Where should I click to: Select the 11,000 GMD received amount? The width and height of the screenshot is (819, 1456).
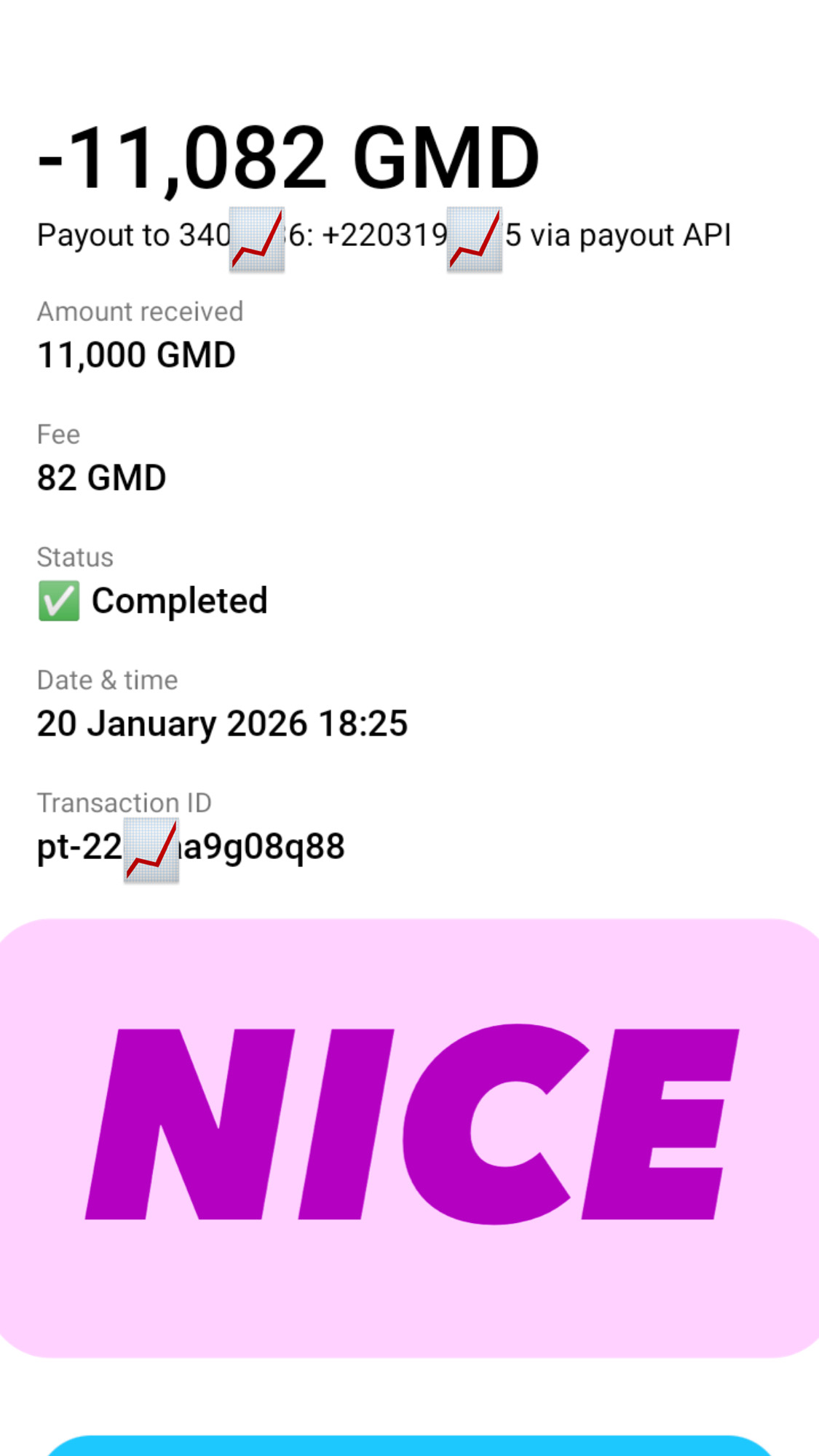[135, 355]
